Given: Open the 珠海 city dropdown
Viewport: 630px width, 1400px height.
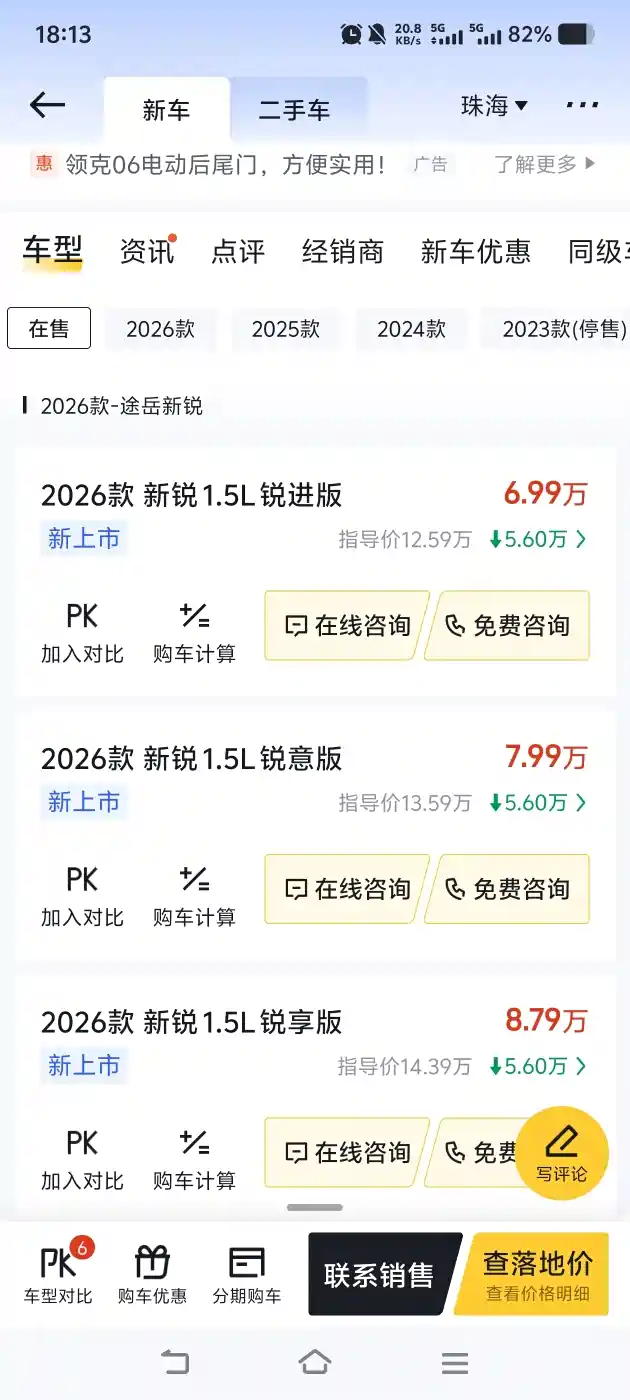Looking at the screenshot, I should point(493,106).
